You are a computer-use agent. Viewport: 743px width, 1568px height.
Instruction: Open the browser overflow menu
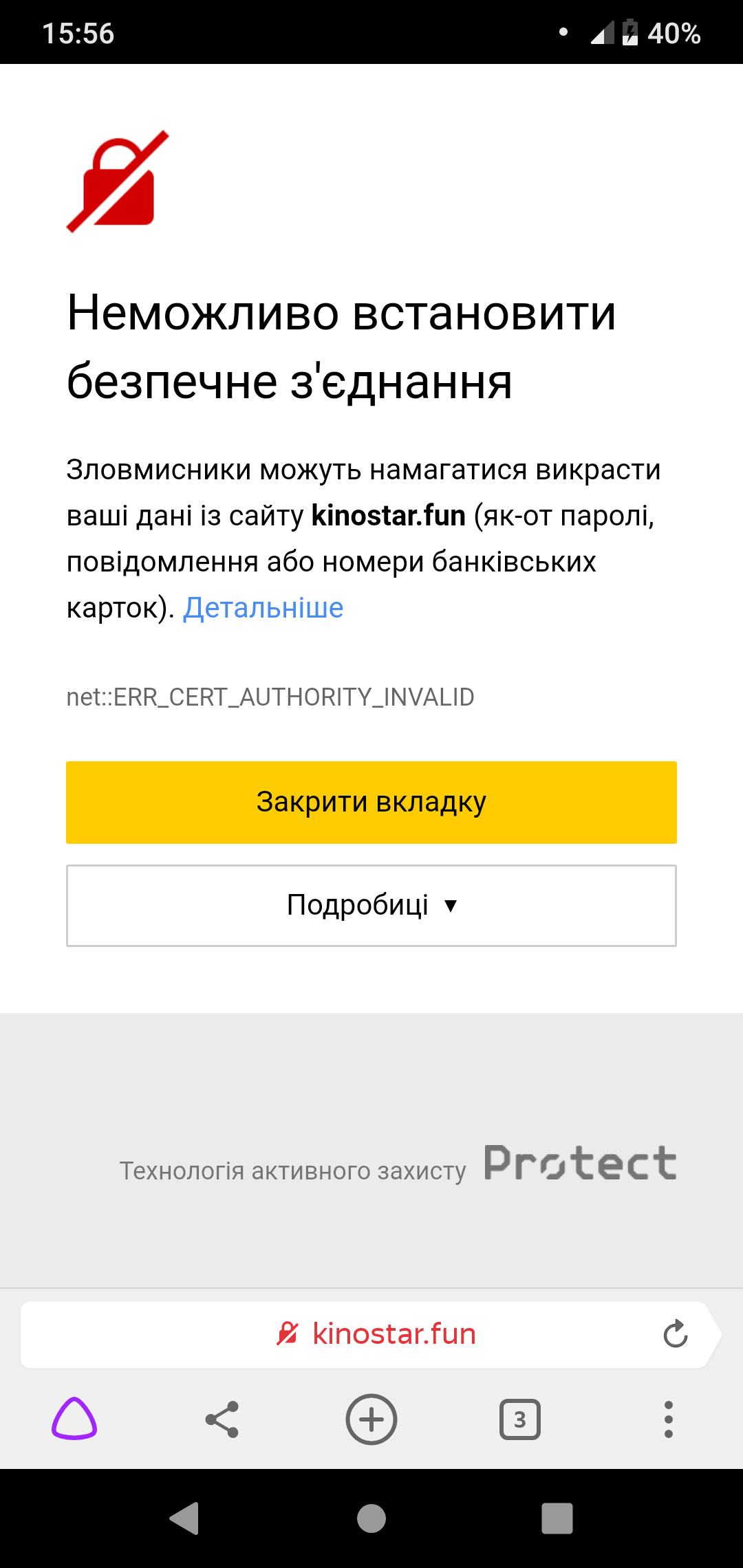(x=668, y=1419)
